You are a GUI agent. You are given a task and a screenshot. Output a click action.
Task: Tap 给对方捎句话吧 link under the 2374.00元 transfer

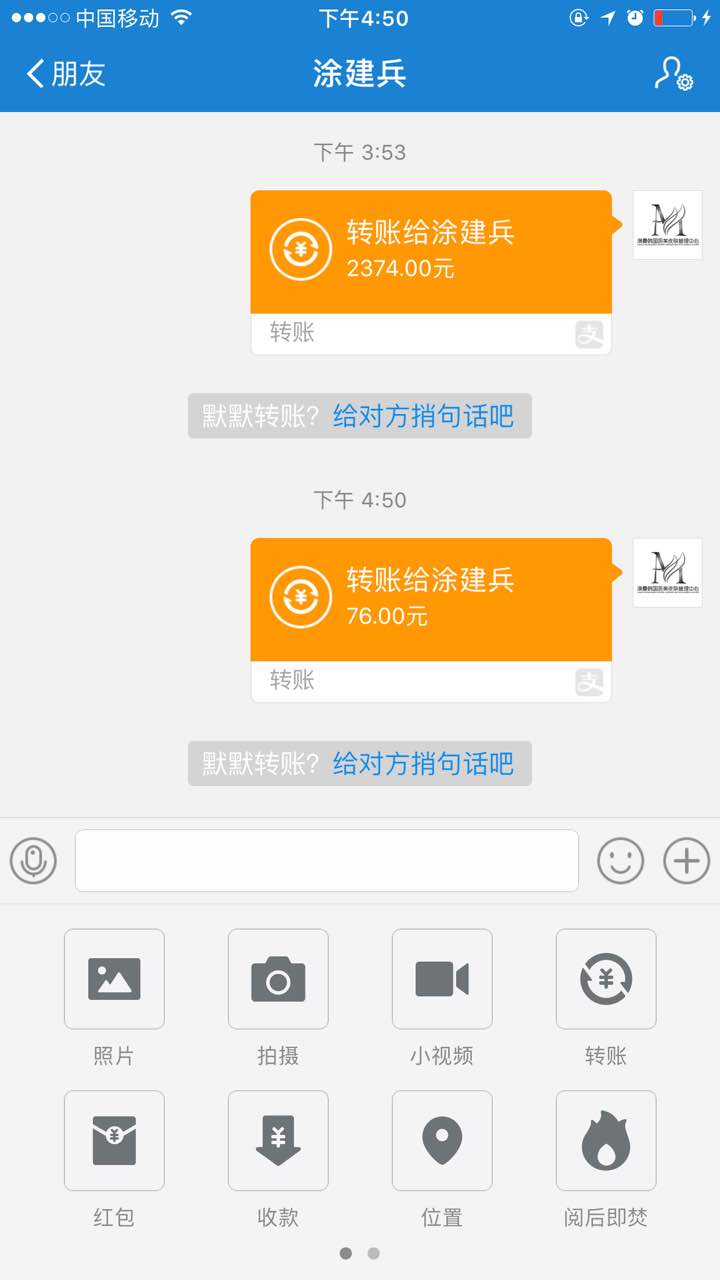(x=423, y=416)
